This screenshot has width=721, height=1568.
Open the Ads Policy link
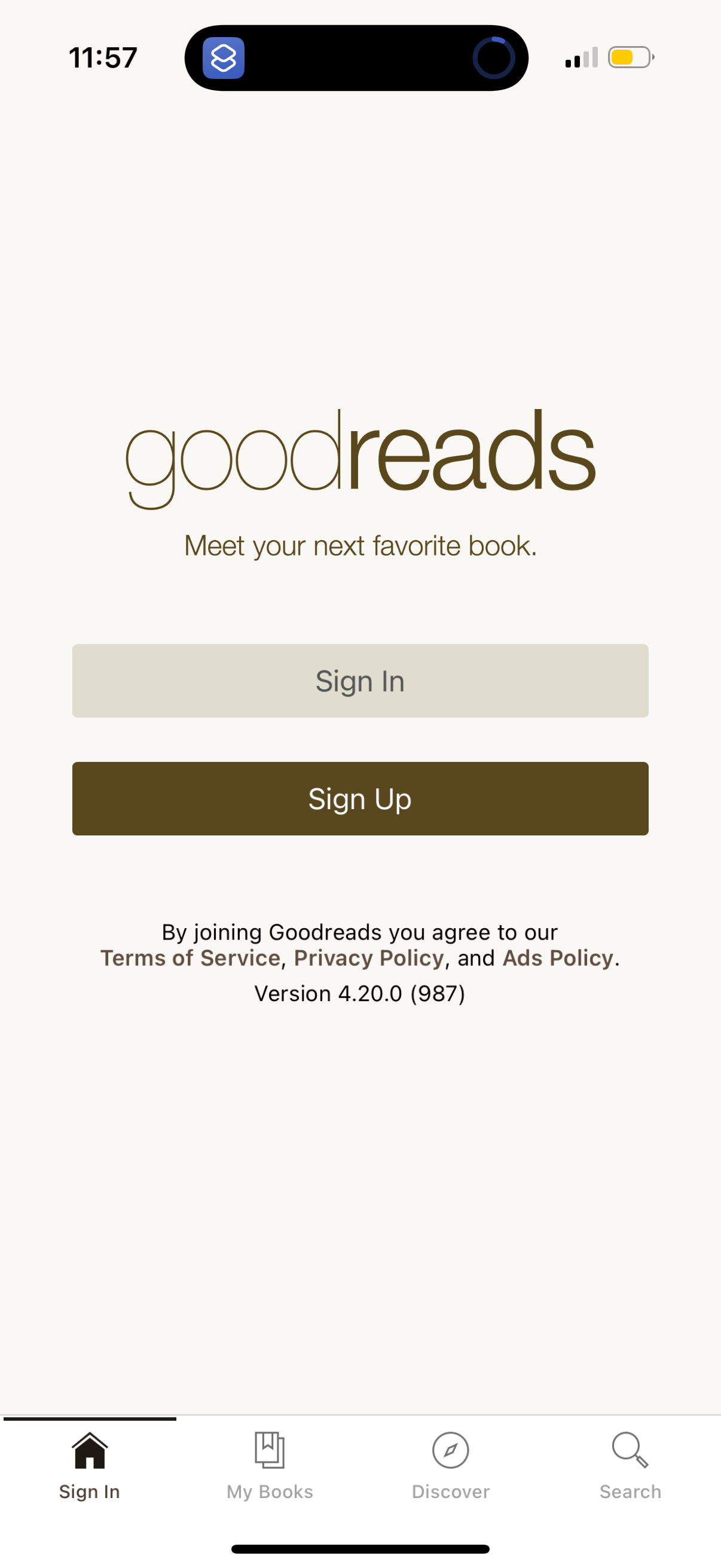[x=557, y=957]
